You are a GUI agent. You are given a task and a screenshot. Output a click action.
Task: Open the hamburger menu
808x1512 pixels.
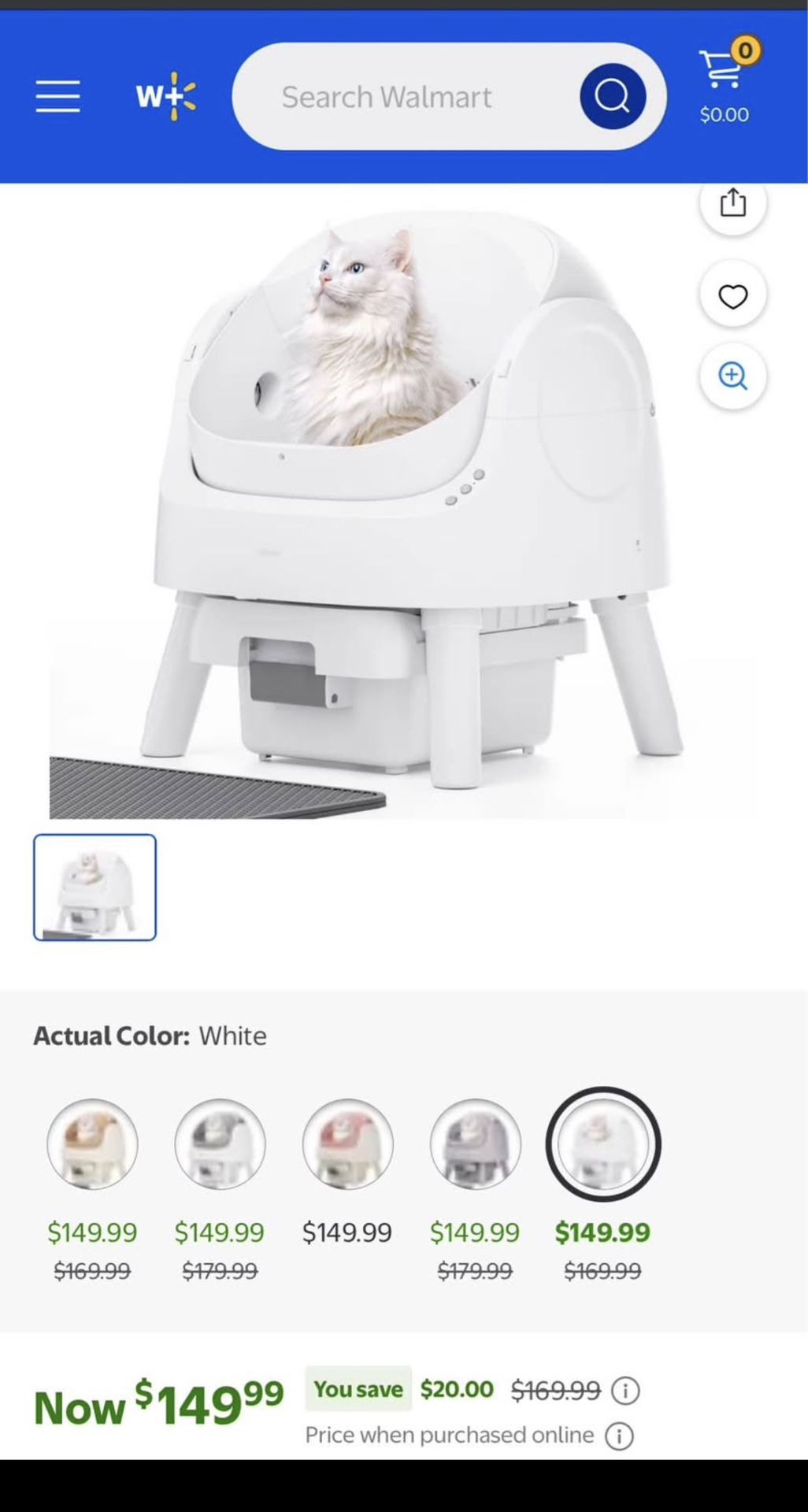pyautogui.click(x=57, y=97)
